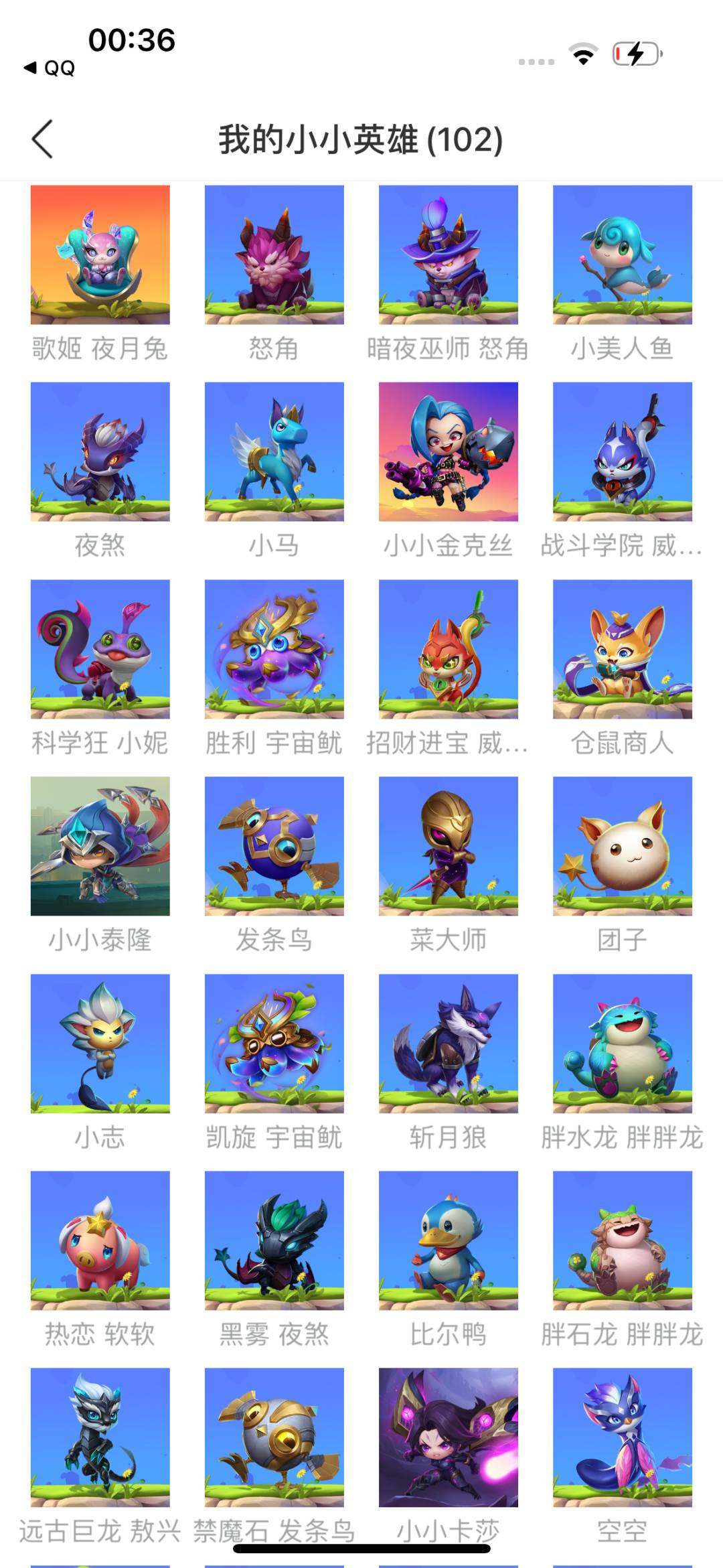Open the 团子 little legend

[623, 851]
